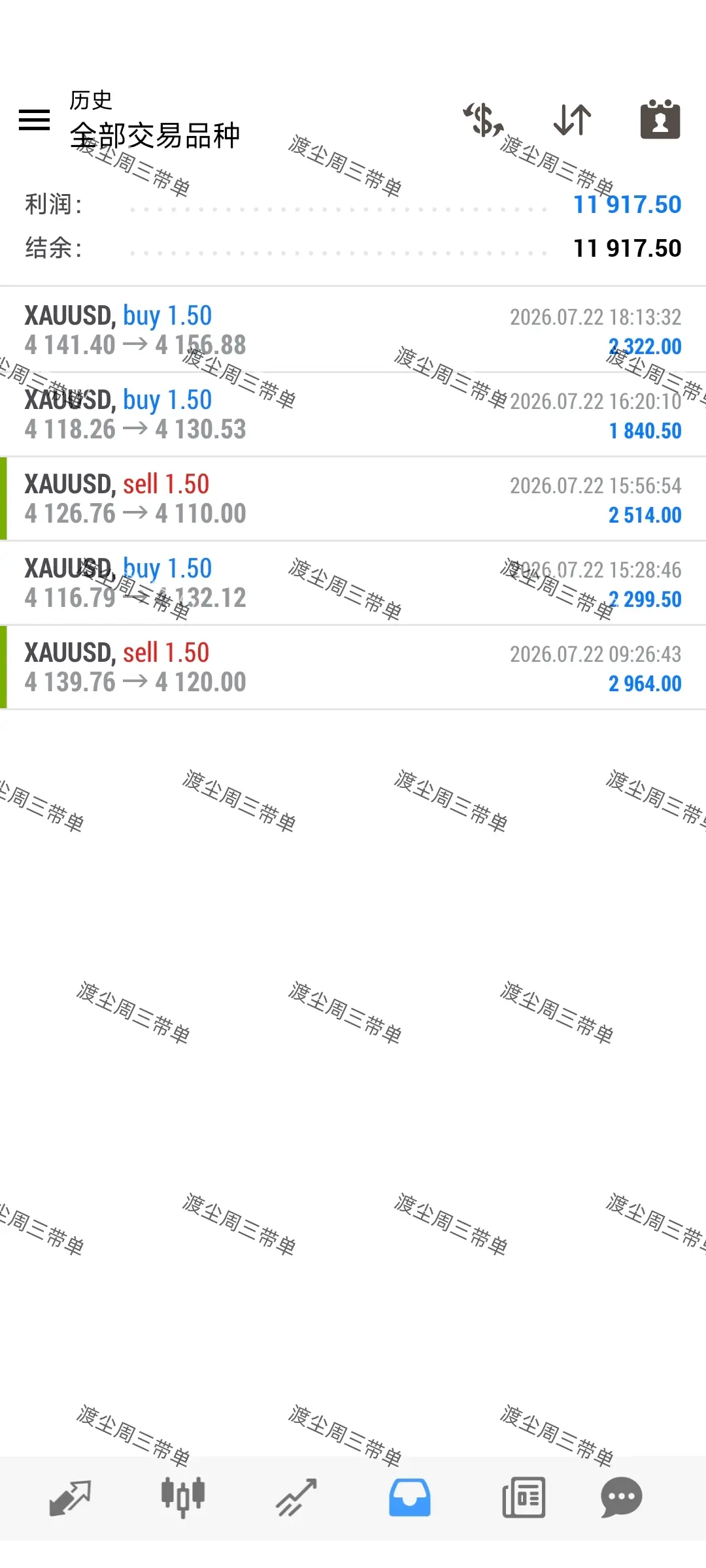Open the hamburger drawer menu

coord(35,120)
